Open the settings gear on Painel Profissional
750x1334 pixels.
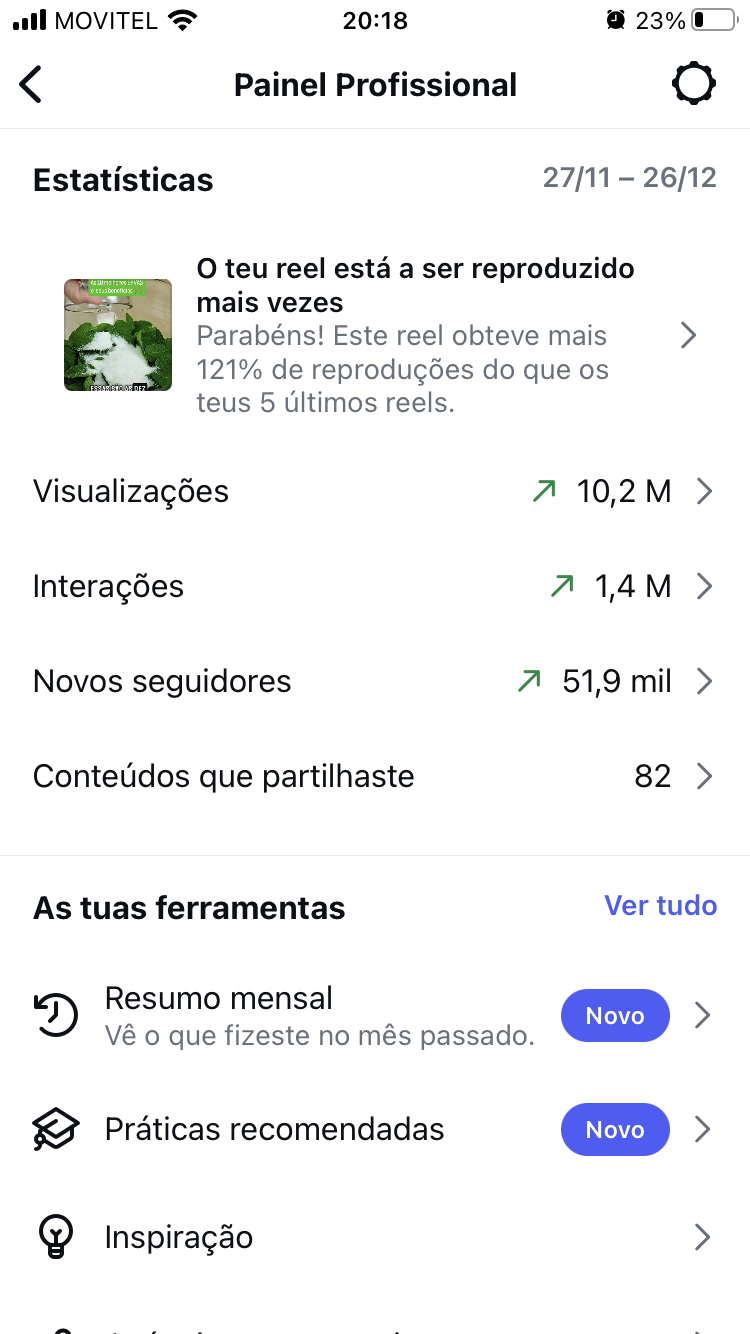point(693,84)
